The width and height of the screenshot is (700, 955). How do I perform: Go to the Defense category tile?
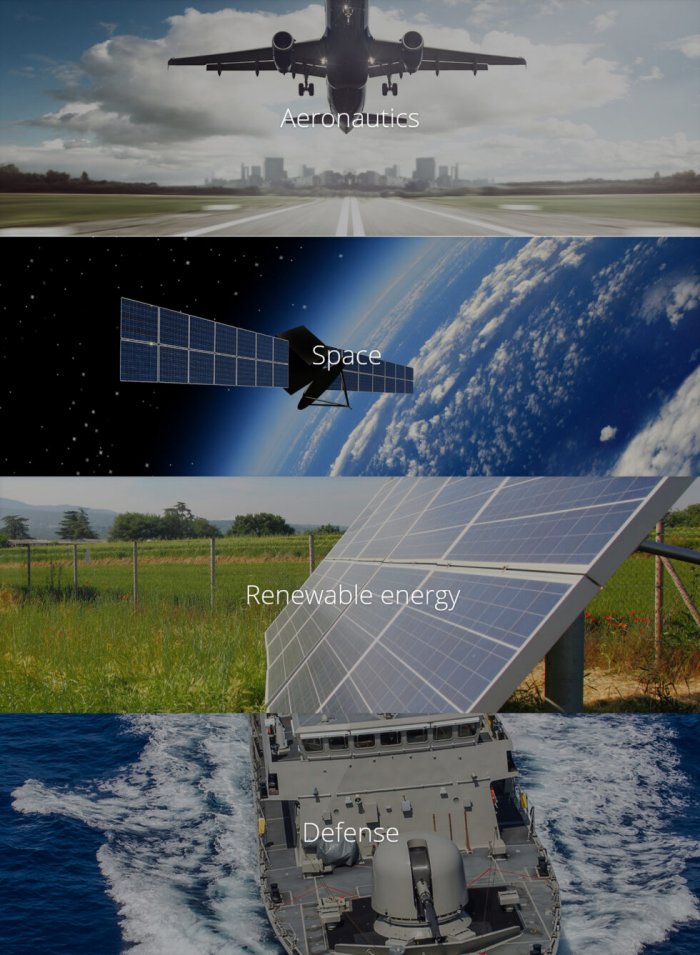click(x=350, y=832)
